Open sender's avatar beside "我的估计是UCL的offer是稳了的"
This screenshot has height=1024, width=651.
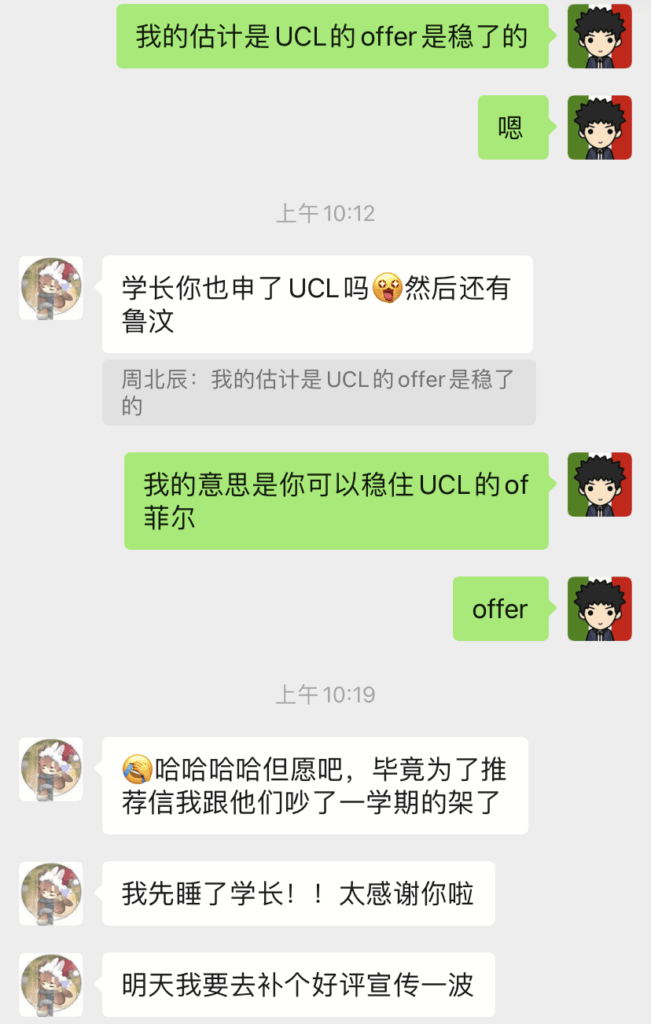coord(599,35)
